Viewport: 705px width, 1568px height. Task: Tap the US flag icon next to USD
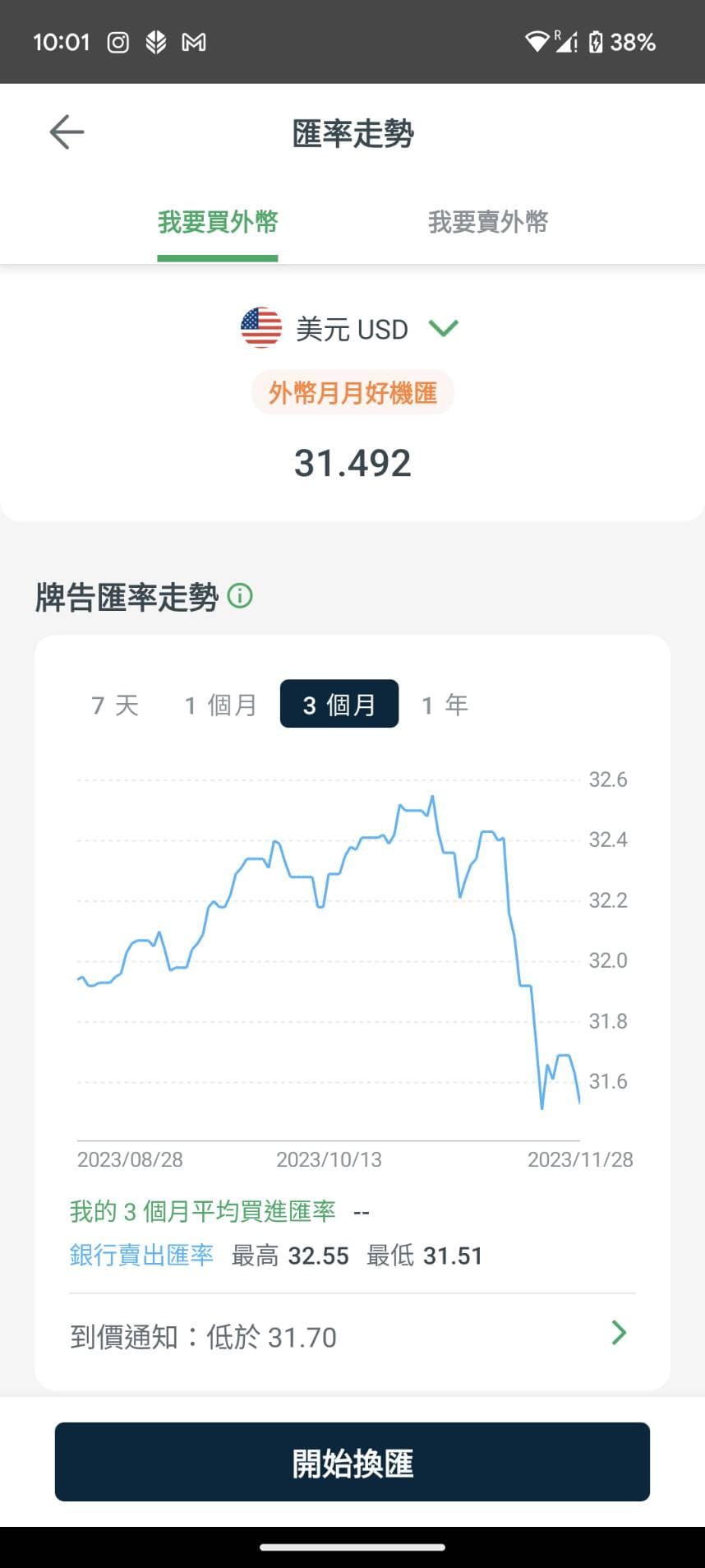tap(260, 328)
